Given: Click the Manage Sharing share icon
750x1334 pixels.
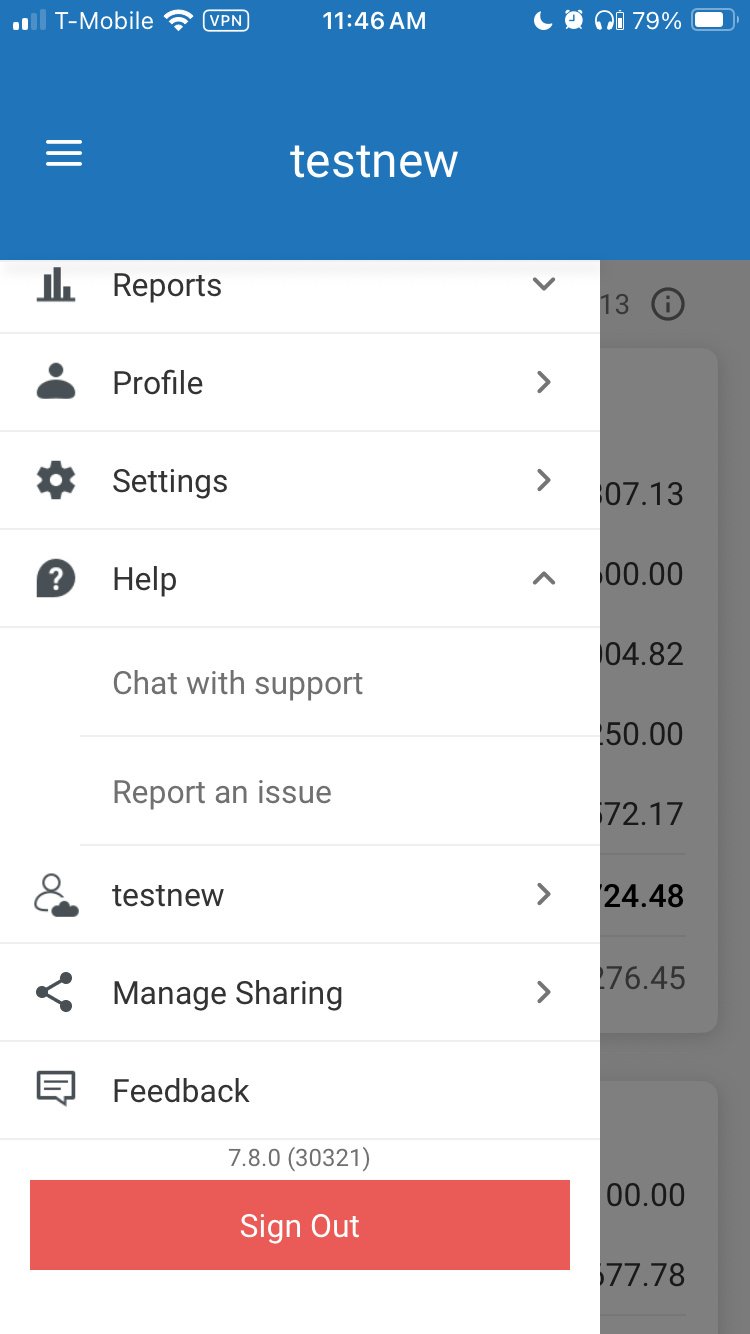Looking at the screenshot, I should point(54,992).
